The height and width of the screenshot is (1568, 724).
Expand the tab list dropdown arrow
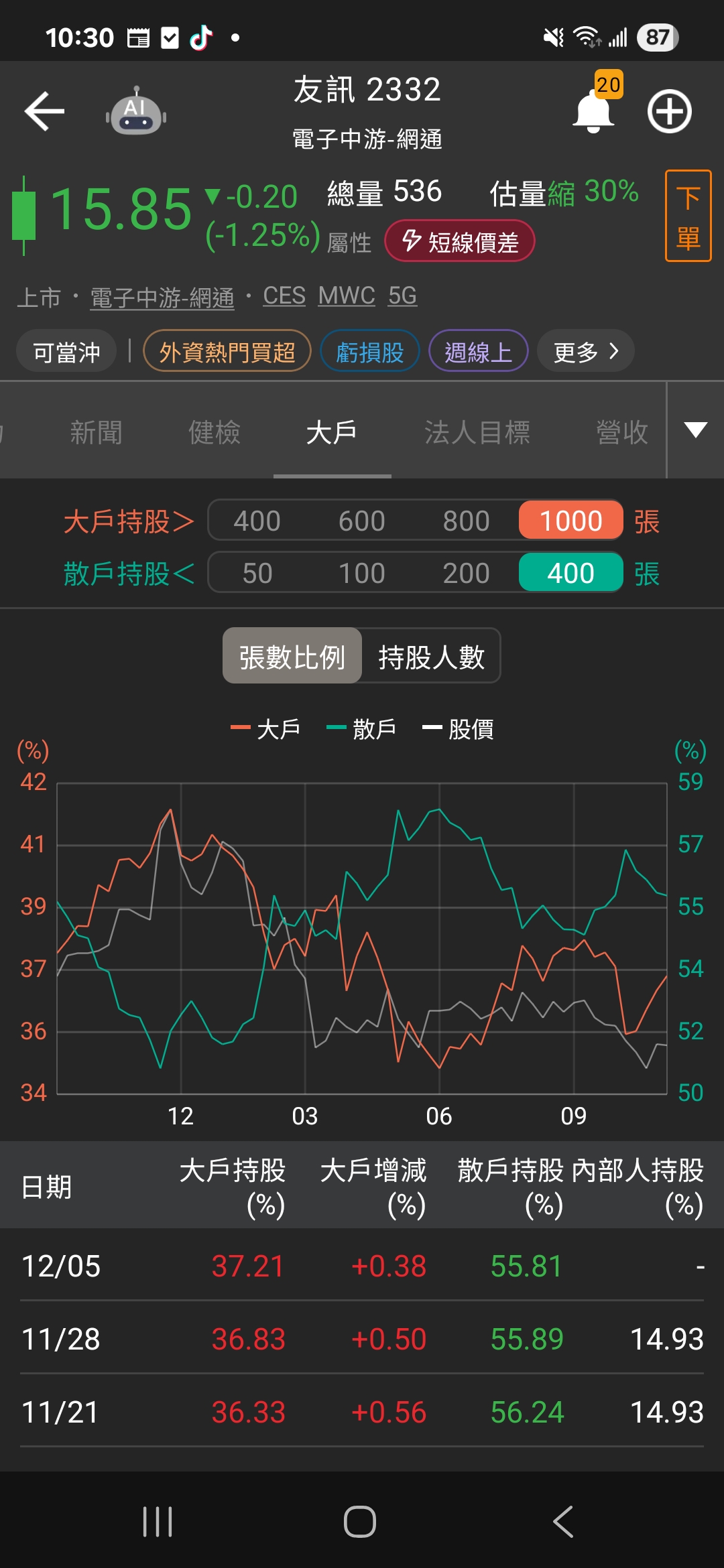click(x=695, y=430)
